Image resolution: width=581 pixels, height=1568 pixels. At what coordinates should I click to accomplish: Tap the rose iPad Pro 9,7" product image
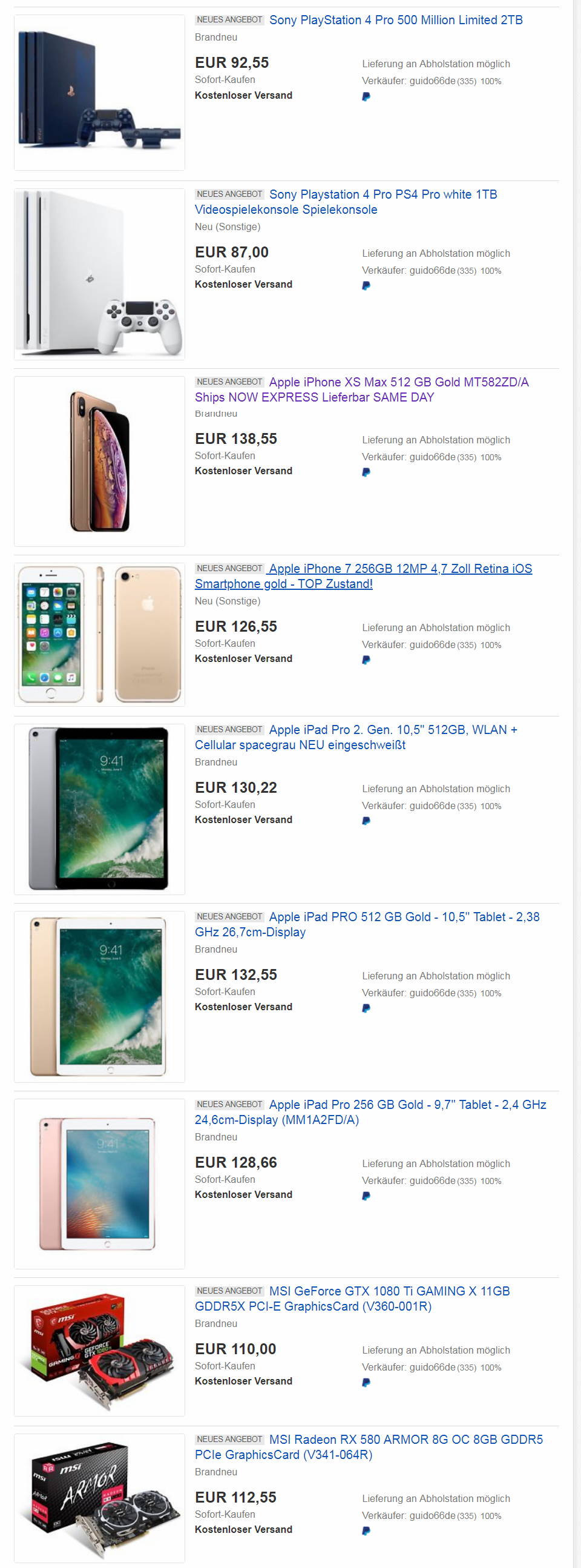point(99,1183)
